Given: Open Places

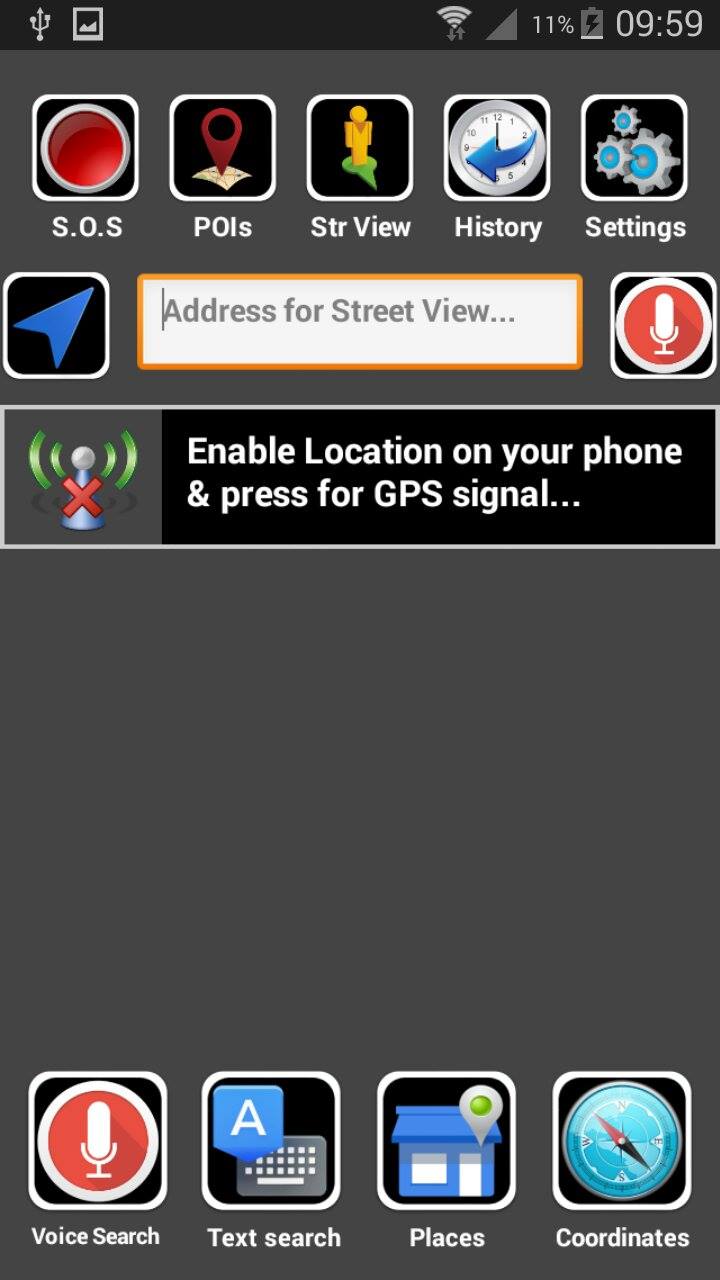Looking at the screenshot, I should (x=447, y=1141).
